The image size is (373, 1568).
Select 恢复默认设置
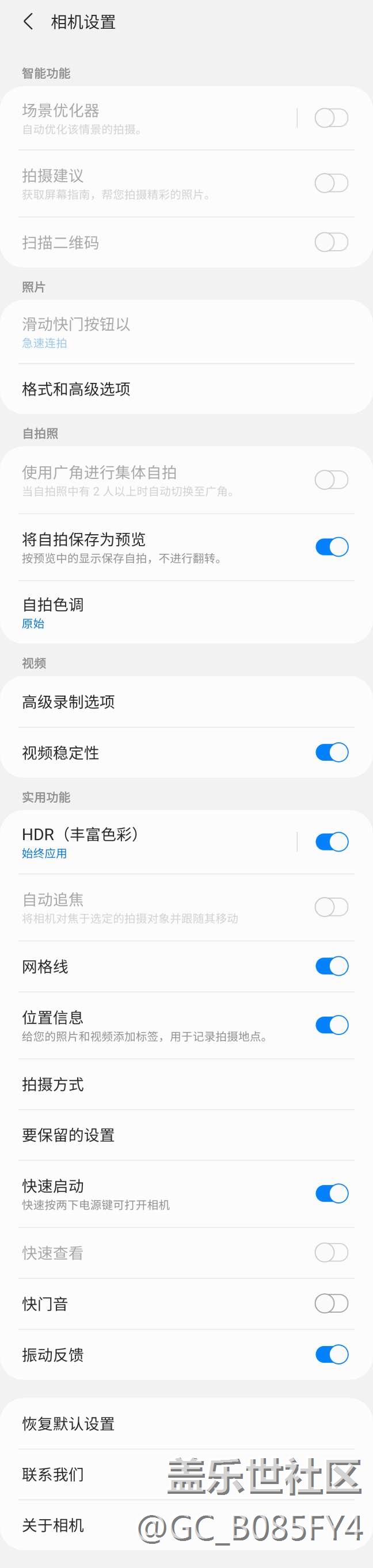(x=68, y=1424)
